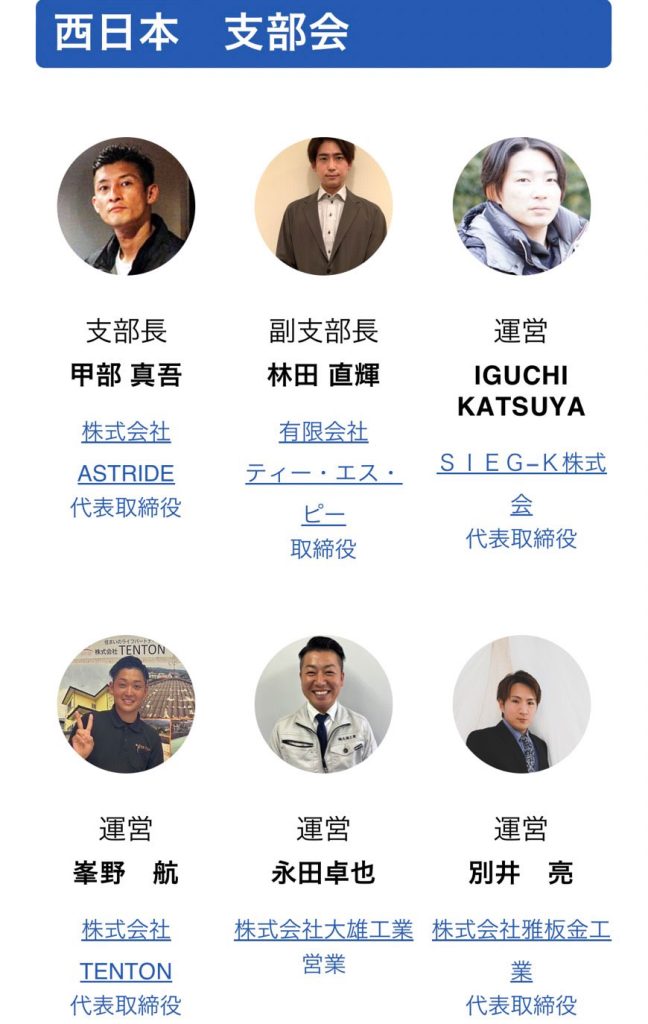Image resolution: width=648 pixels, height=1024 pixels.
Task: Open the 株式会社TENTON company link
Action: tap(126, 931)
